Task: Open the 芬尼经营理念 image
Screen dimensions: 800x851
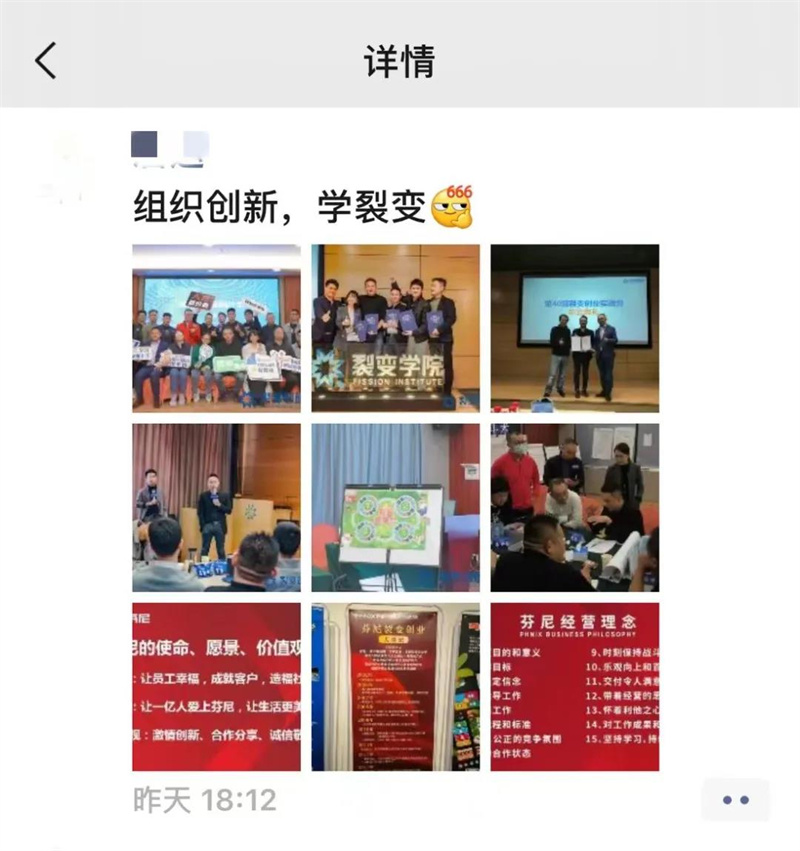Action: 574,686
